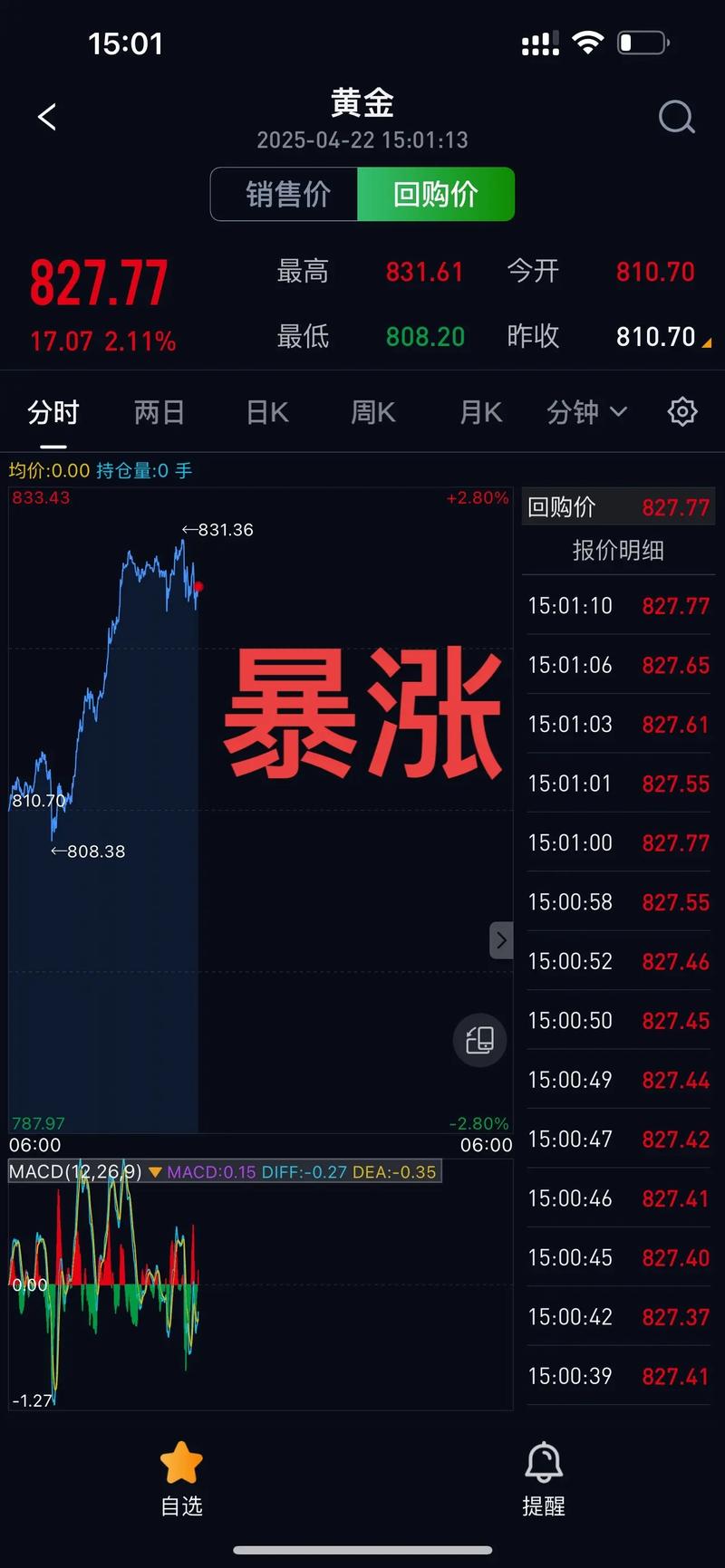Select the star 自选 icon at bottom
This screenshot has height=1568, width=725.
[x=180, y=1462]
